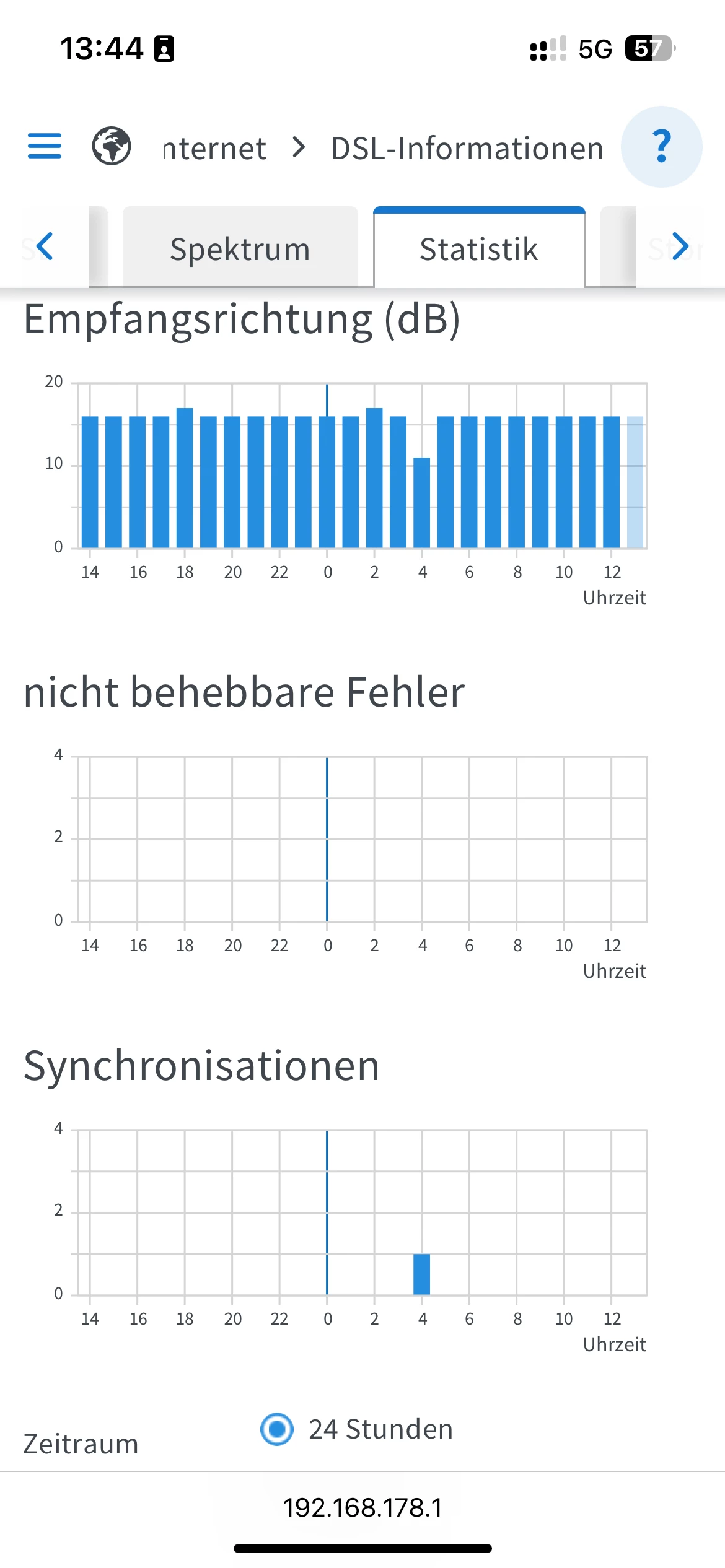Switch to the Spektrum tab
The image size is (725, 1568).
pos(240,249)
